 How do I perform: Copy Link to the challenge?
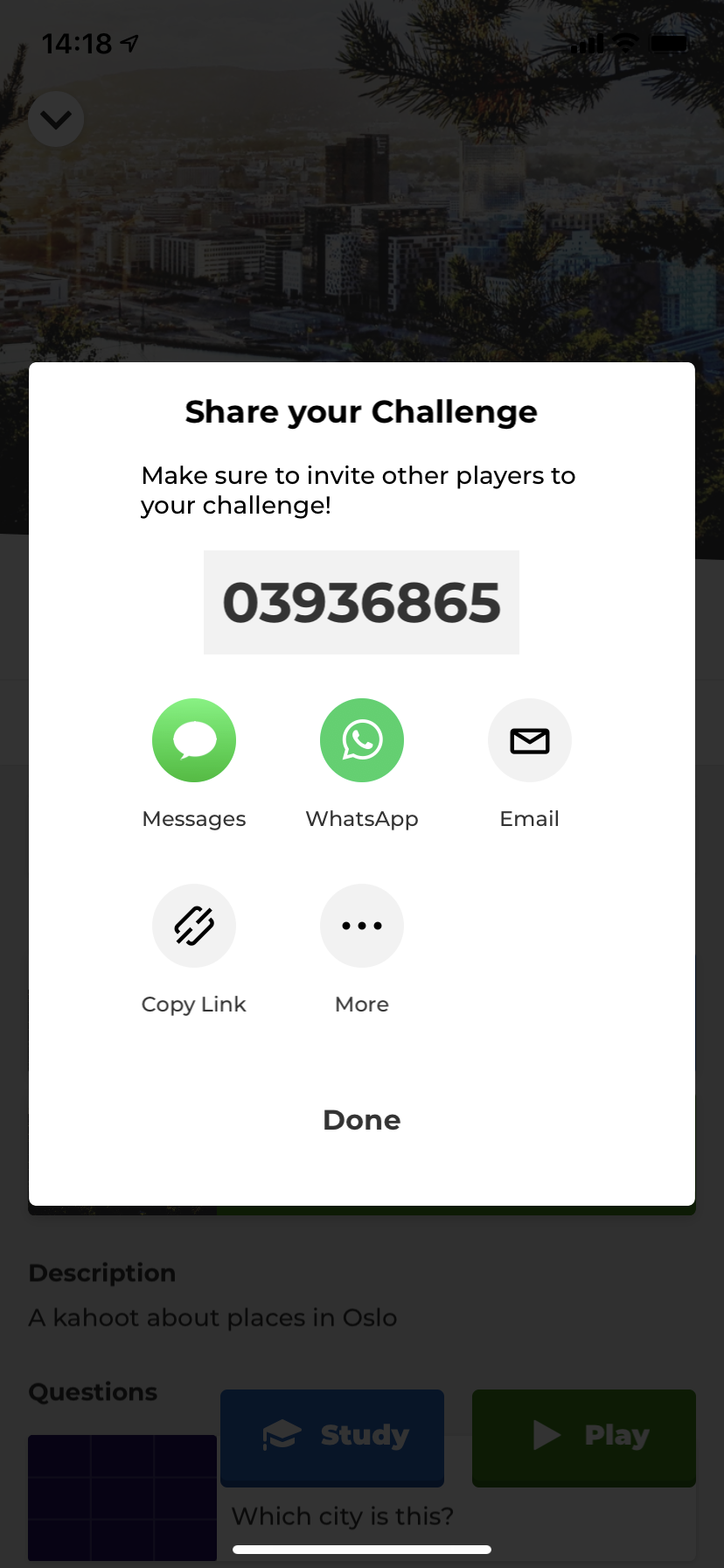194,926
